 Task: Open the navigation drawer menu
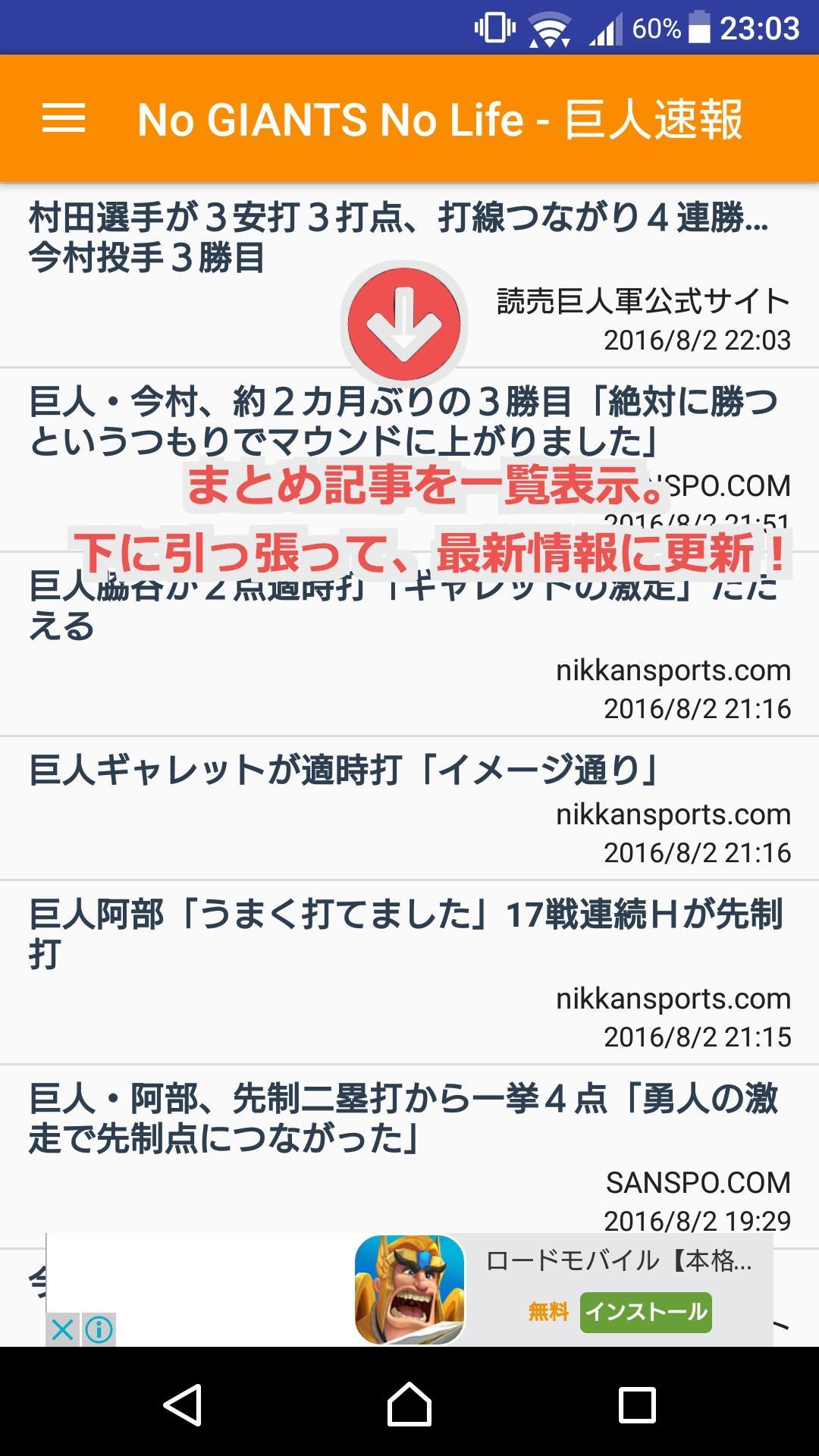pyautogui.click(x=64, y=118)
